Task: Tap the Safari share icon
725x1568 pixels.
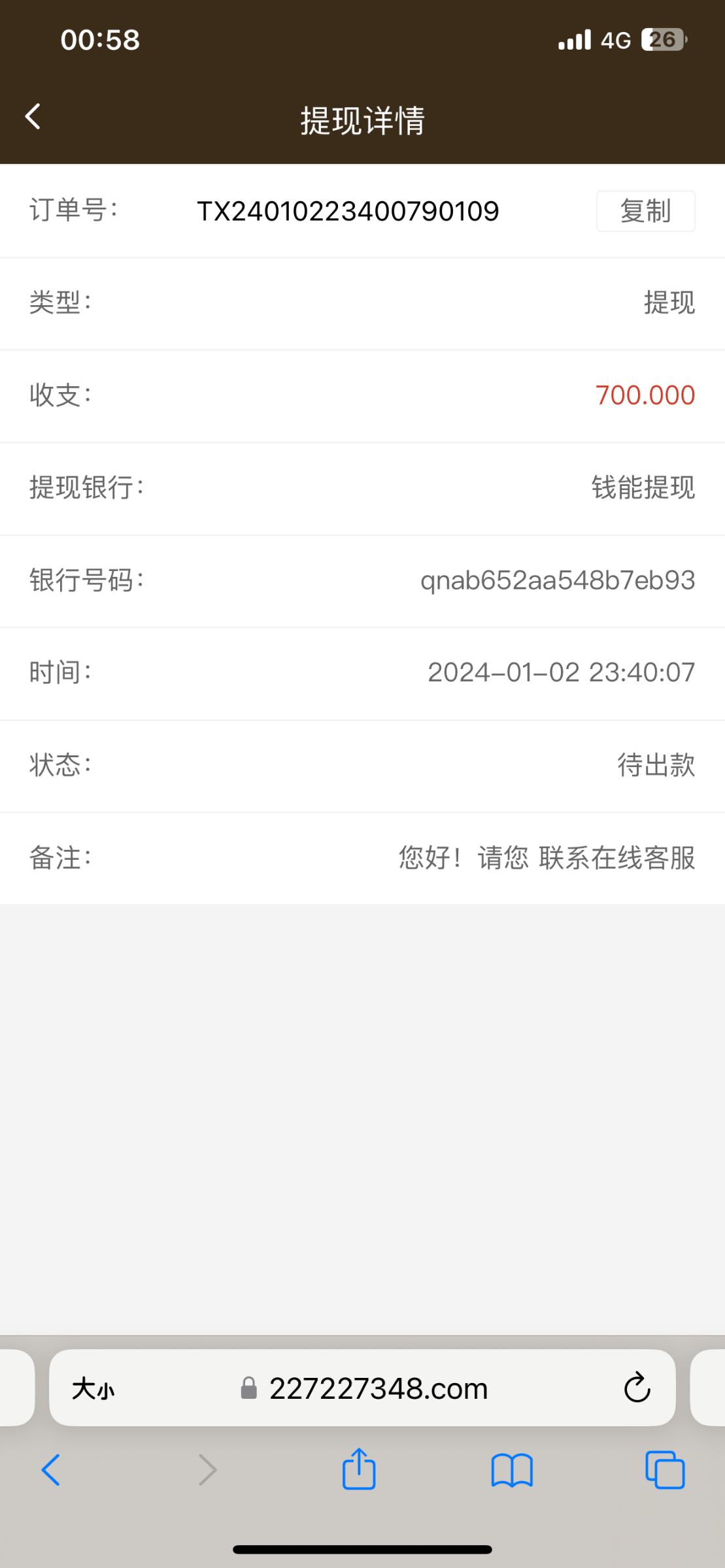Action: (359, 1470)
